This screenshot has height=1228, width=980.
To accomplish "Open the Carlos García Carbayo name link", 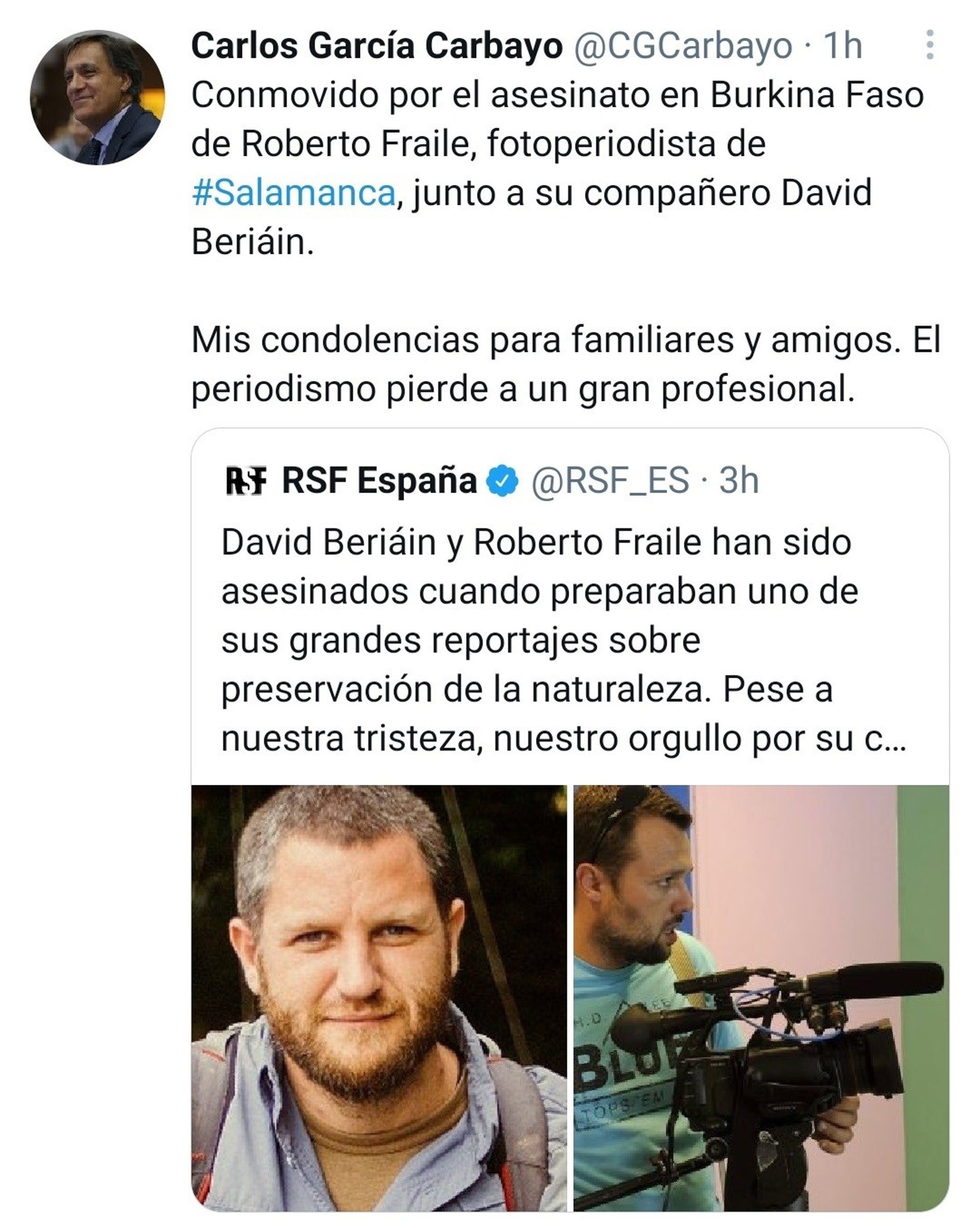I will click(x=376, y=45).
